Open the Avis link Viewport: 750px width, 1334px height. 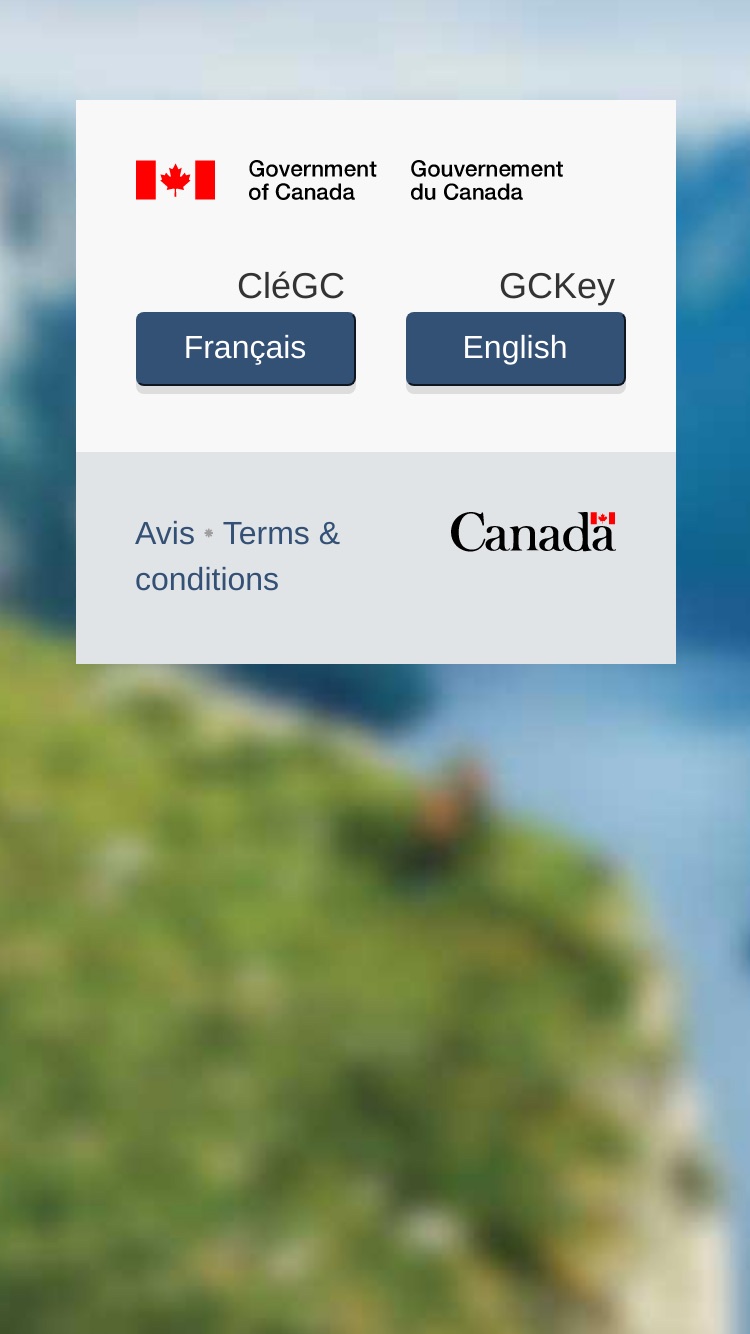coord(165,534)
